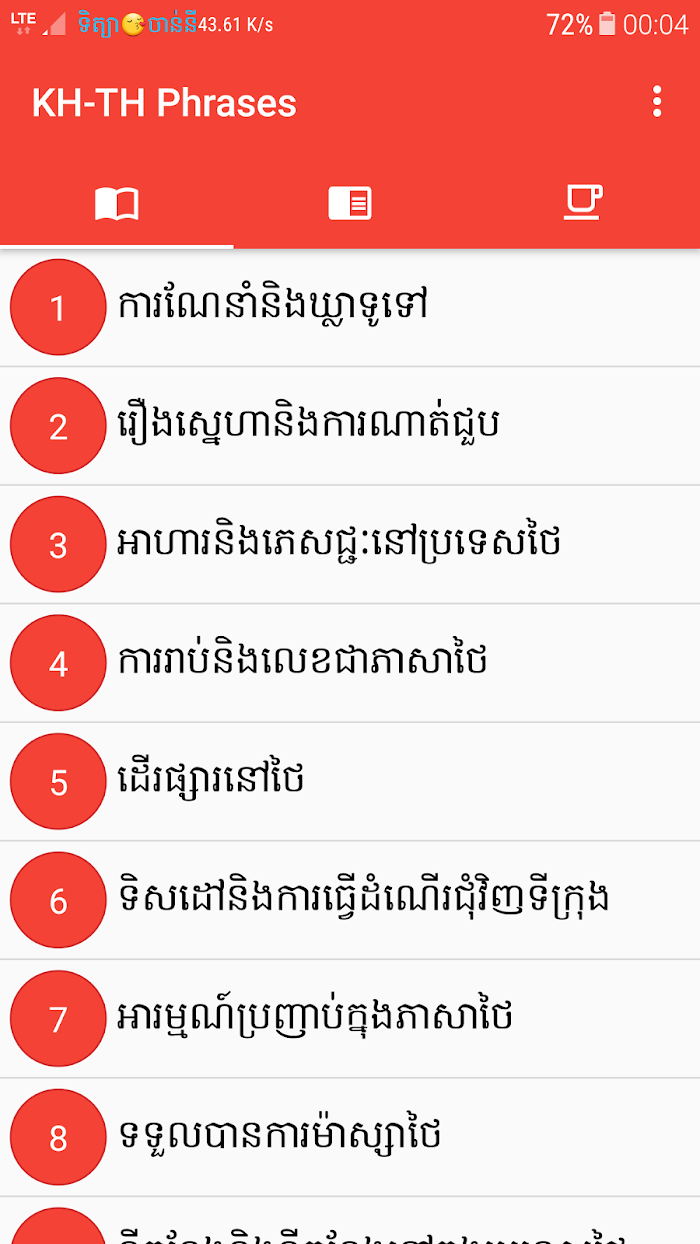Open phrase category number 6
The width and height of the screenshot is (700, 1244).
pos(350,900)
